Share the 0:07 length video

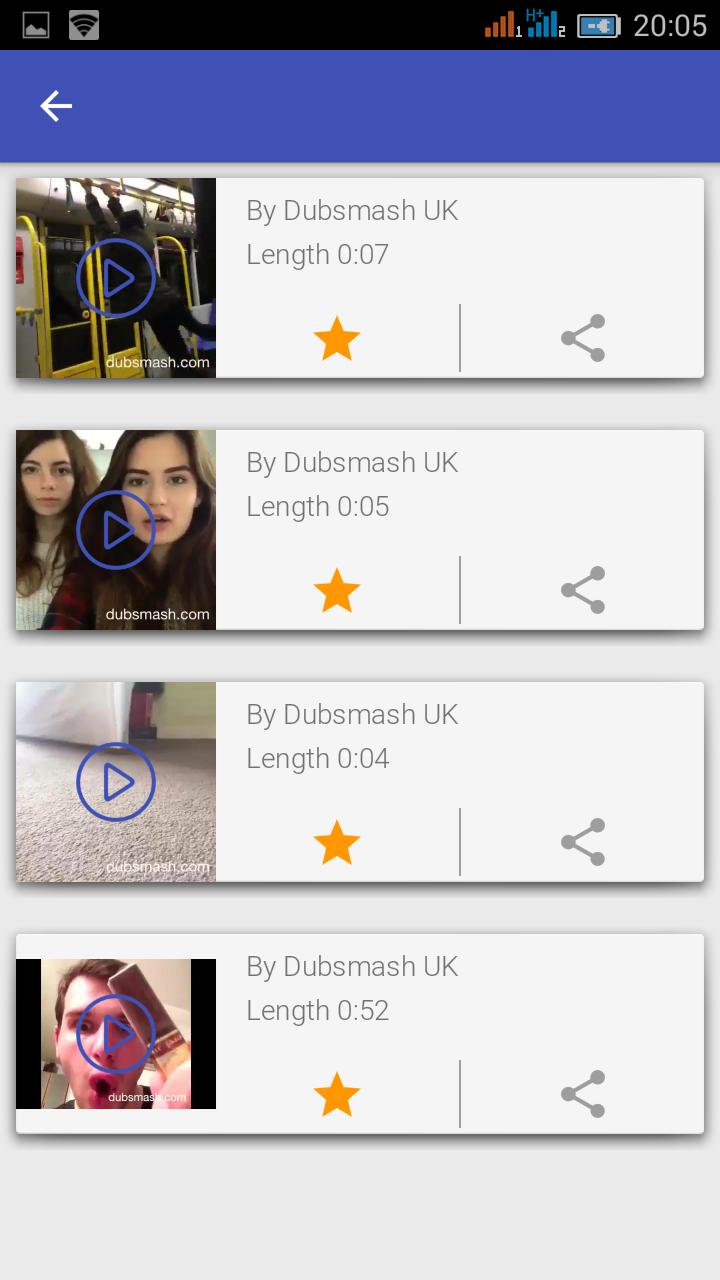click(x=583, y=339)
